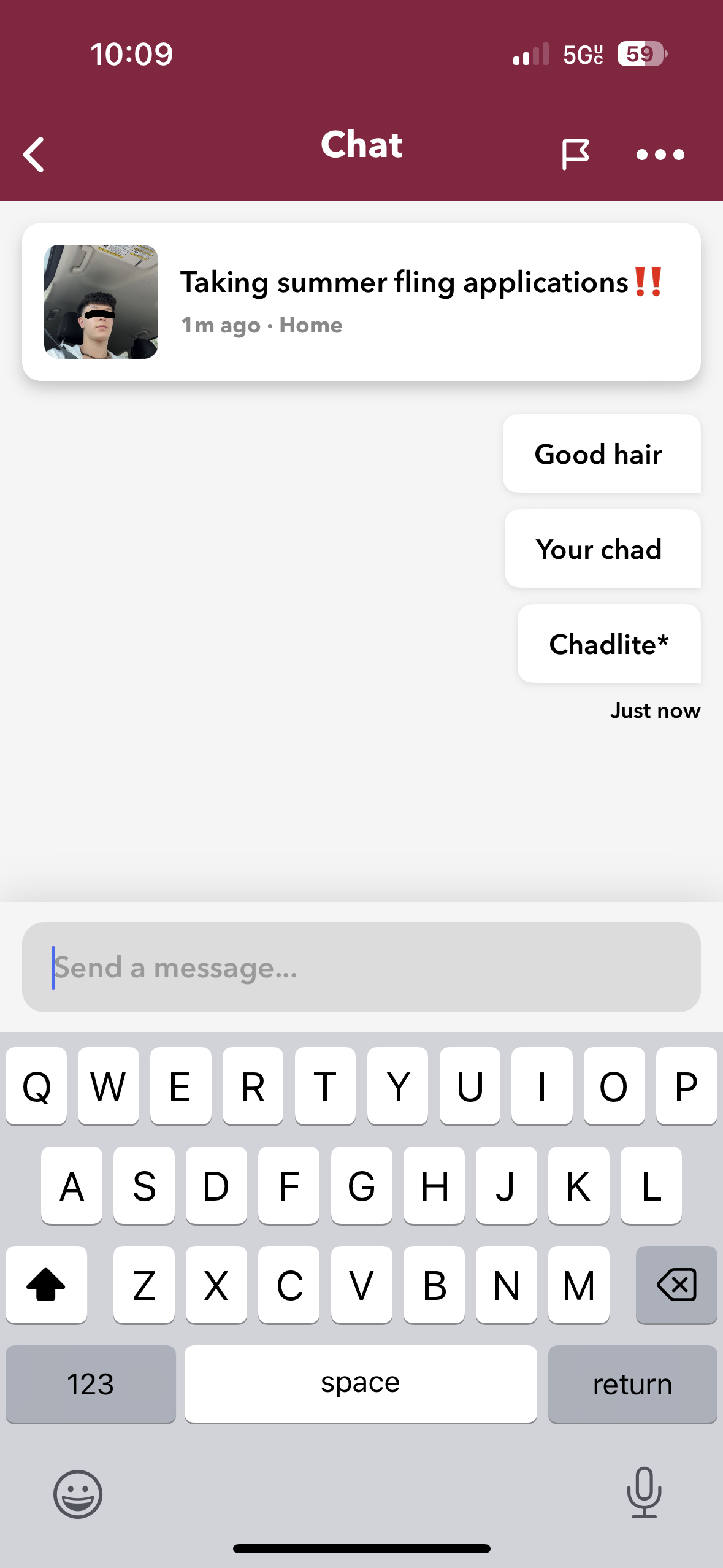Tap the shift key
Image resolution: width=723 pixels, height=1568 pixels.
(x=47, y=1285)
